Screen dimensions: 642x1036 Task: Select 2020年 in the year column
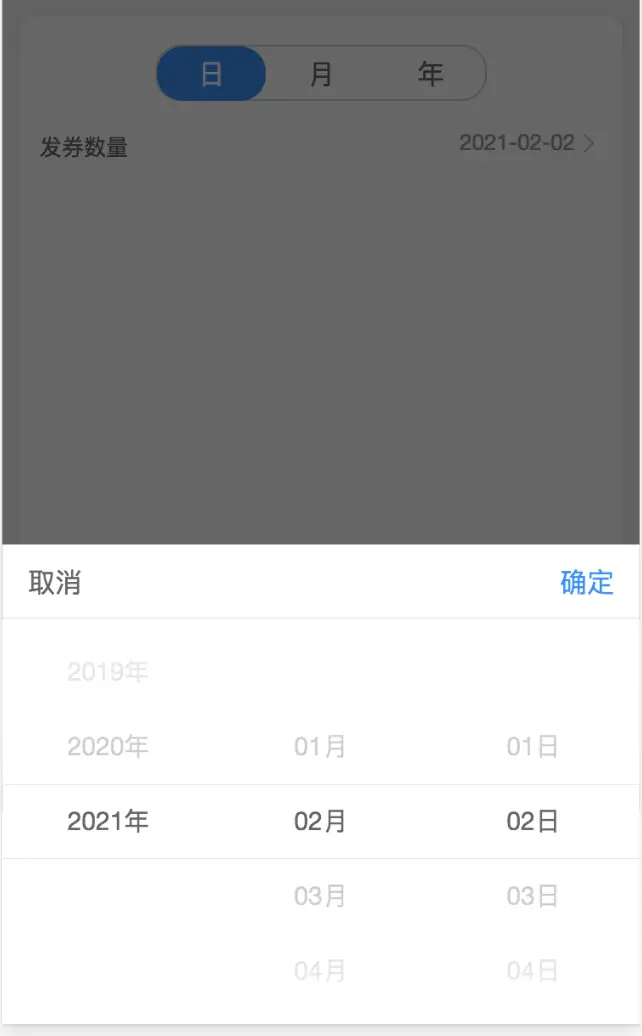108,747
